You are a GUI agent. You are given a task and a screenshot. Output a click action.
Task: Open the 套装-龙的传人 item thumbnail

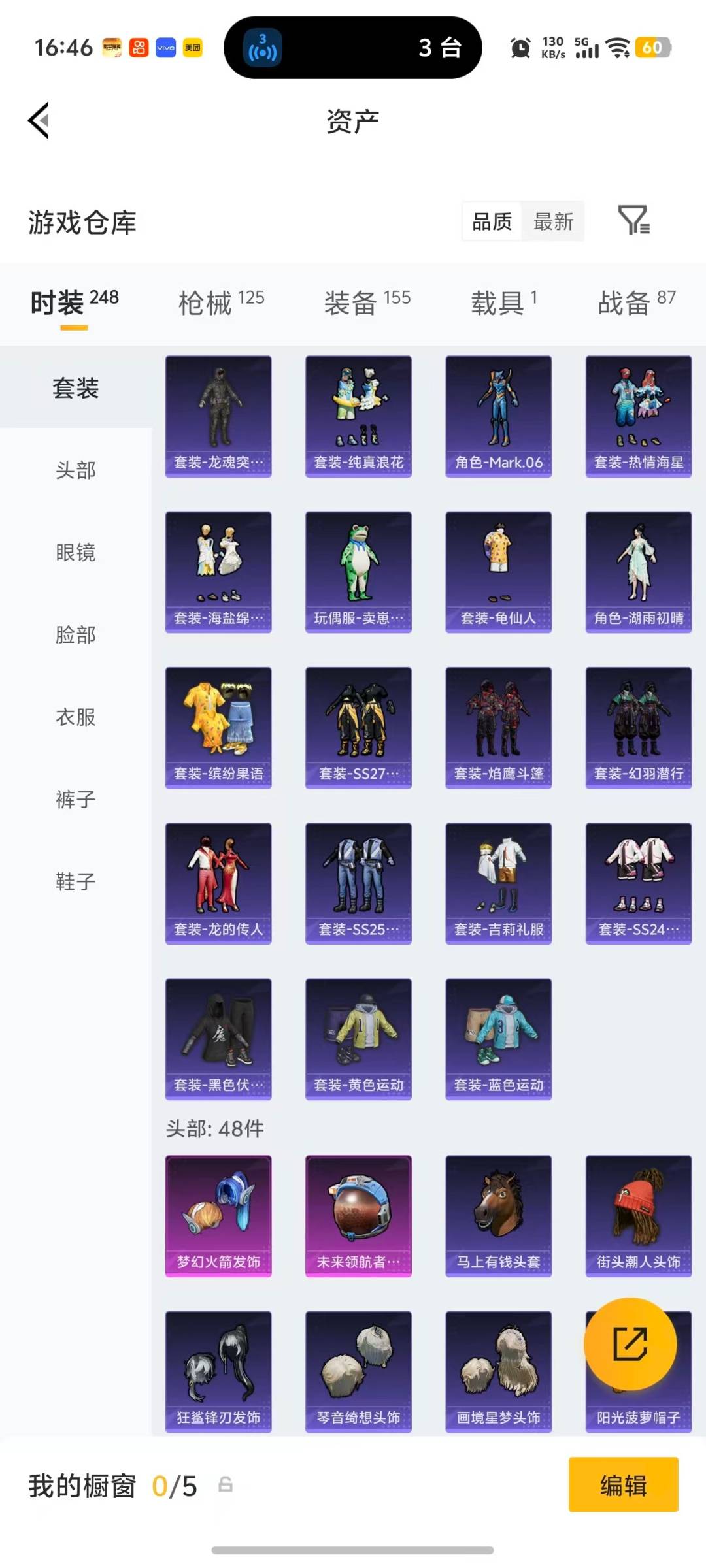point(218,882)
